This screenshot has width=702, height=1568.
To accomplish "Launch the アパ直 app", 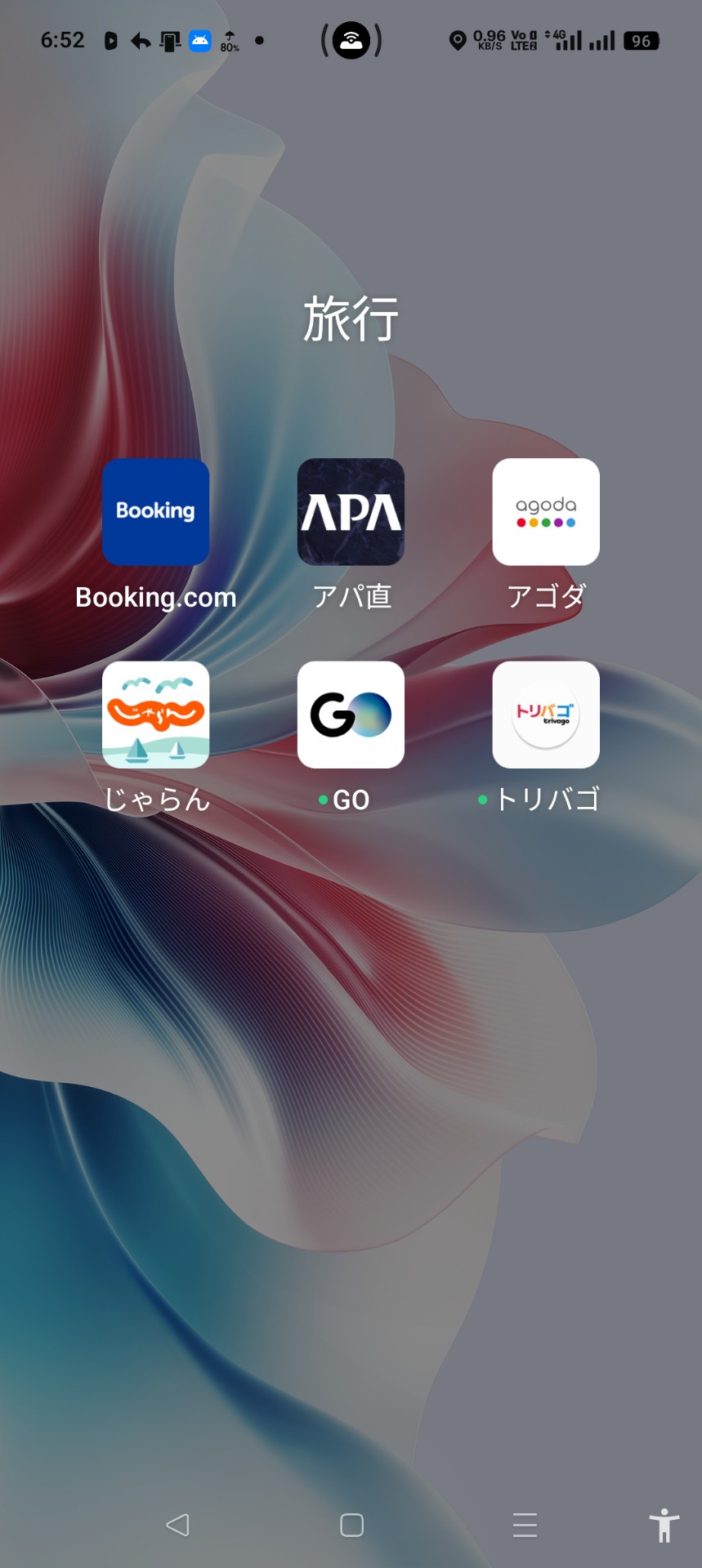I will coord(351,512).
